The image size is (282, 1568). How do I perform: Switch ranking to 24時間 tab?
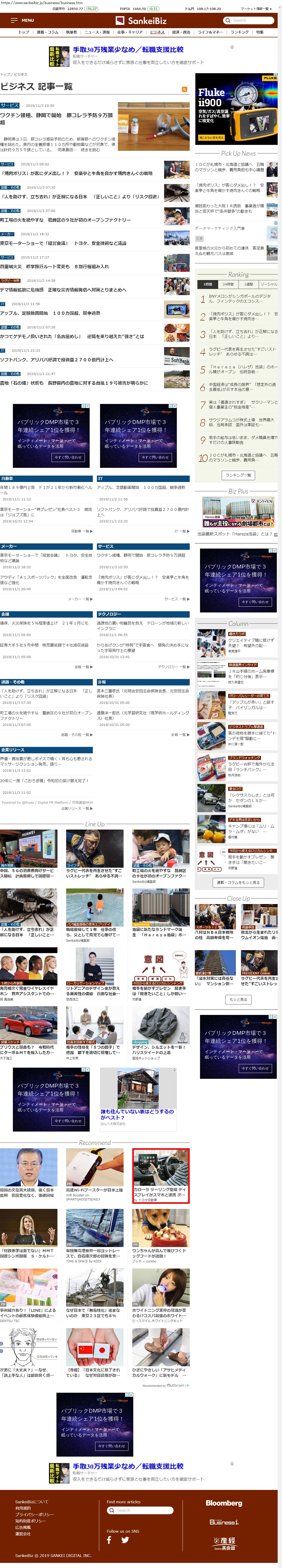228,284
